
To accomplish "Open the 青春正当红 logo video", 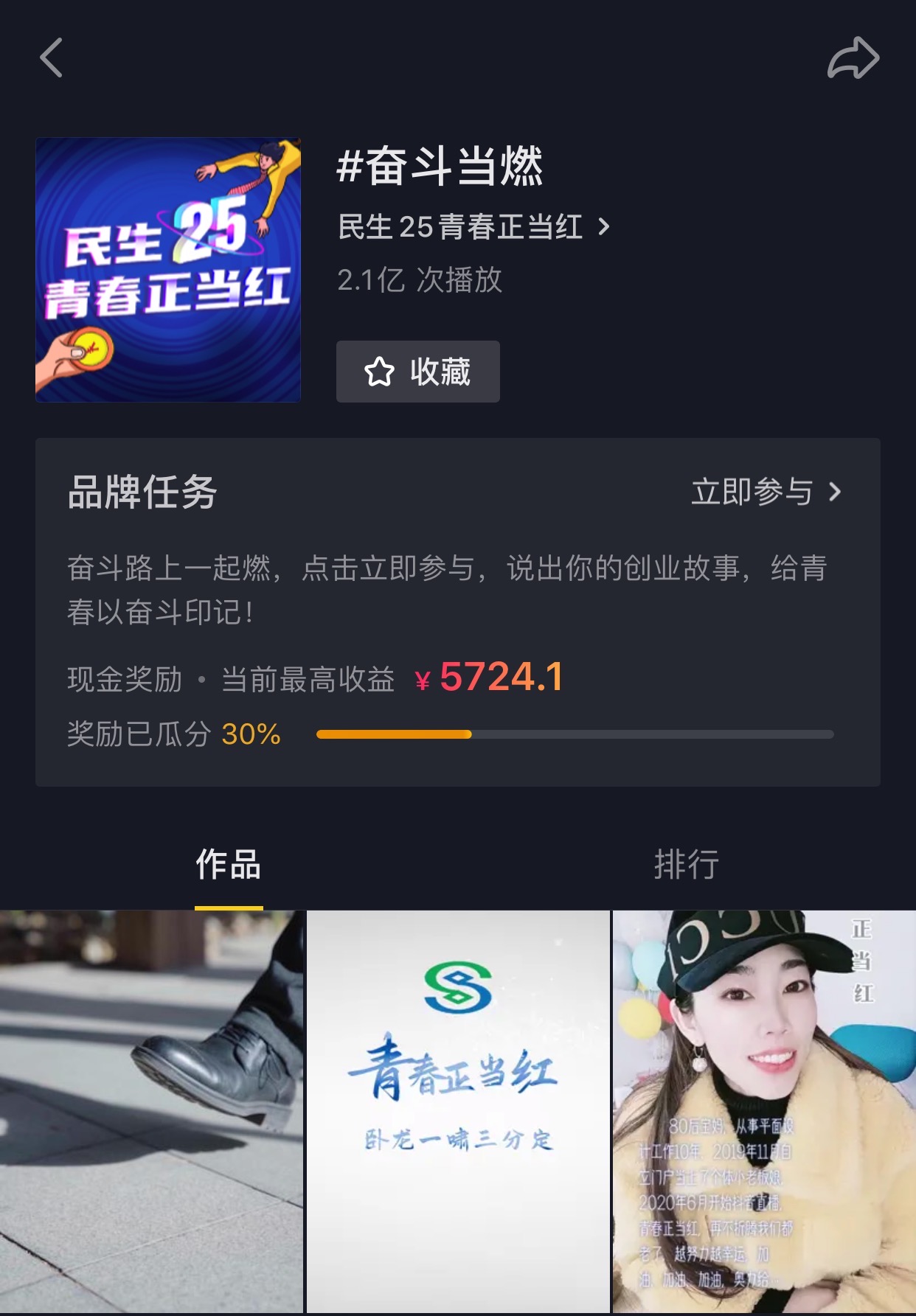I will coord(457,1113).
